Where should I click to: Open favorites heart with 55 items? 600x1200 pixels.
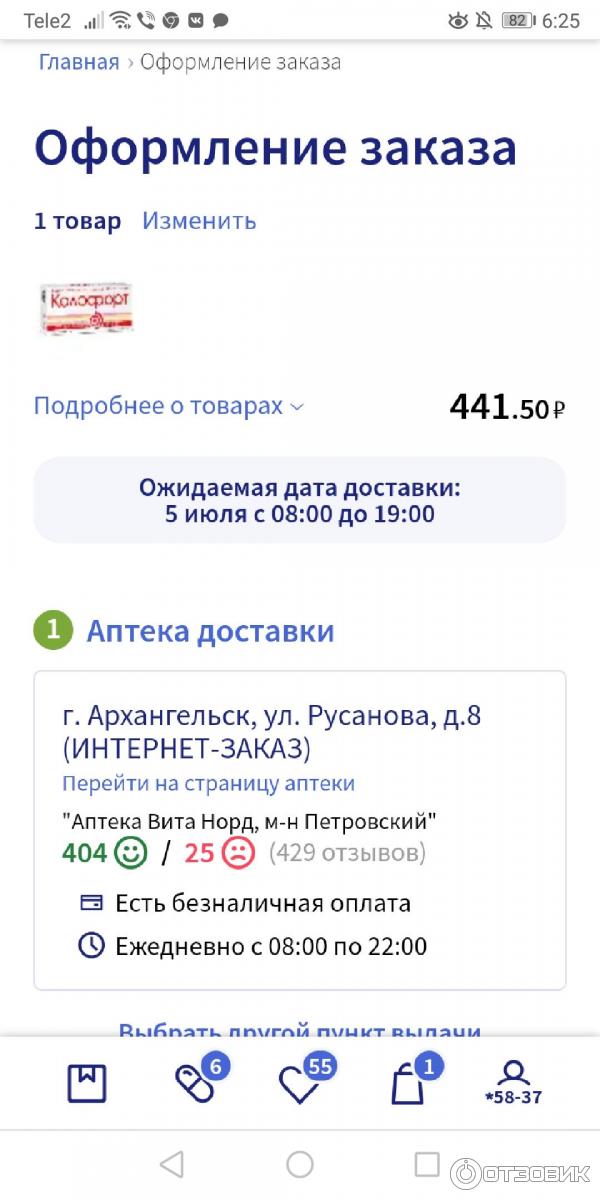pyautogui.click(x=301, y=1083)
